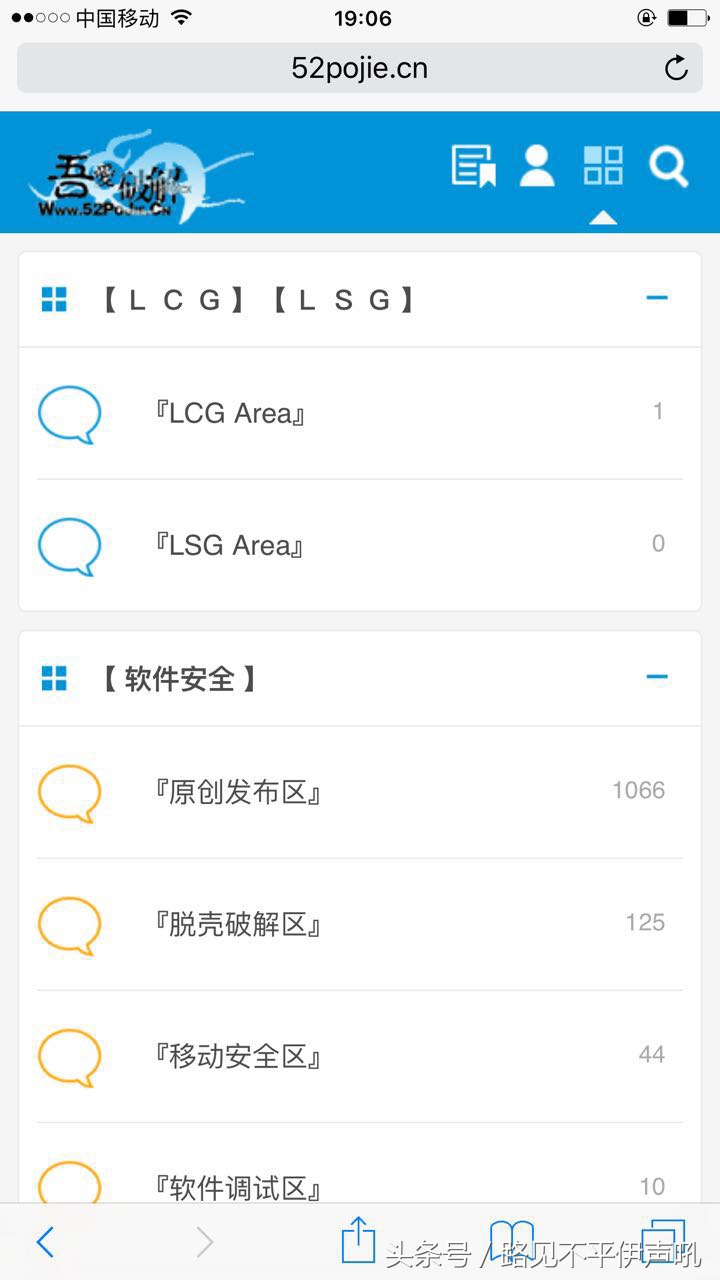Collapse the 软件安全 section
This screenshot has width=720, height=1280.
coord(657,676)
